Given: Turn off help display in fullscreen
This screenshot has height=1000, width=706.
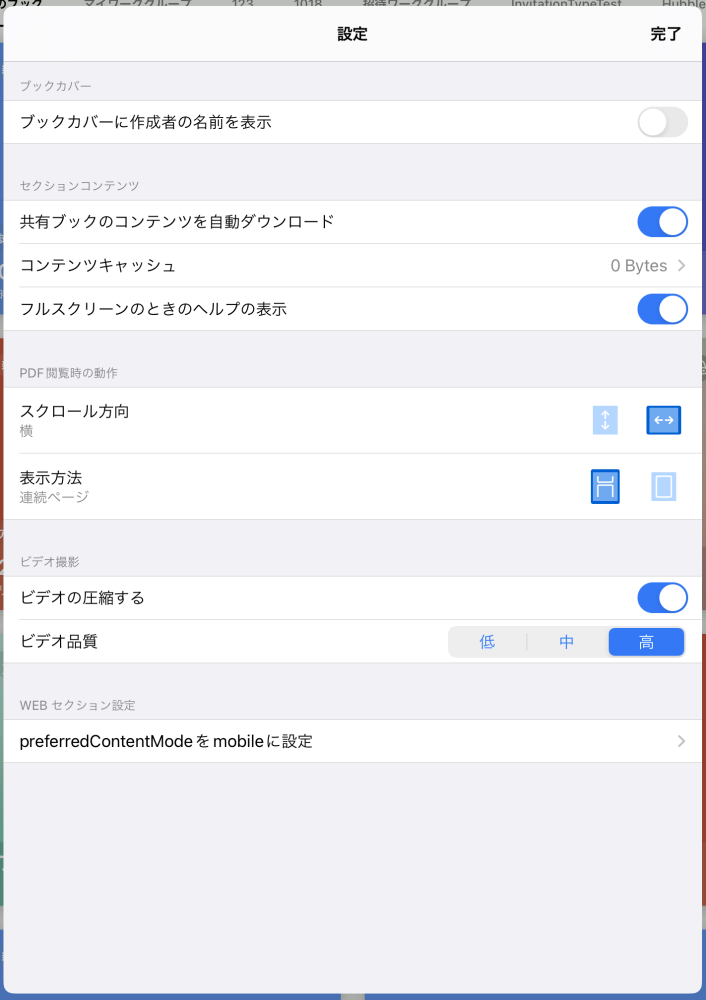Looking at the screenshot, I should pos(662,309).
